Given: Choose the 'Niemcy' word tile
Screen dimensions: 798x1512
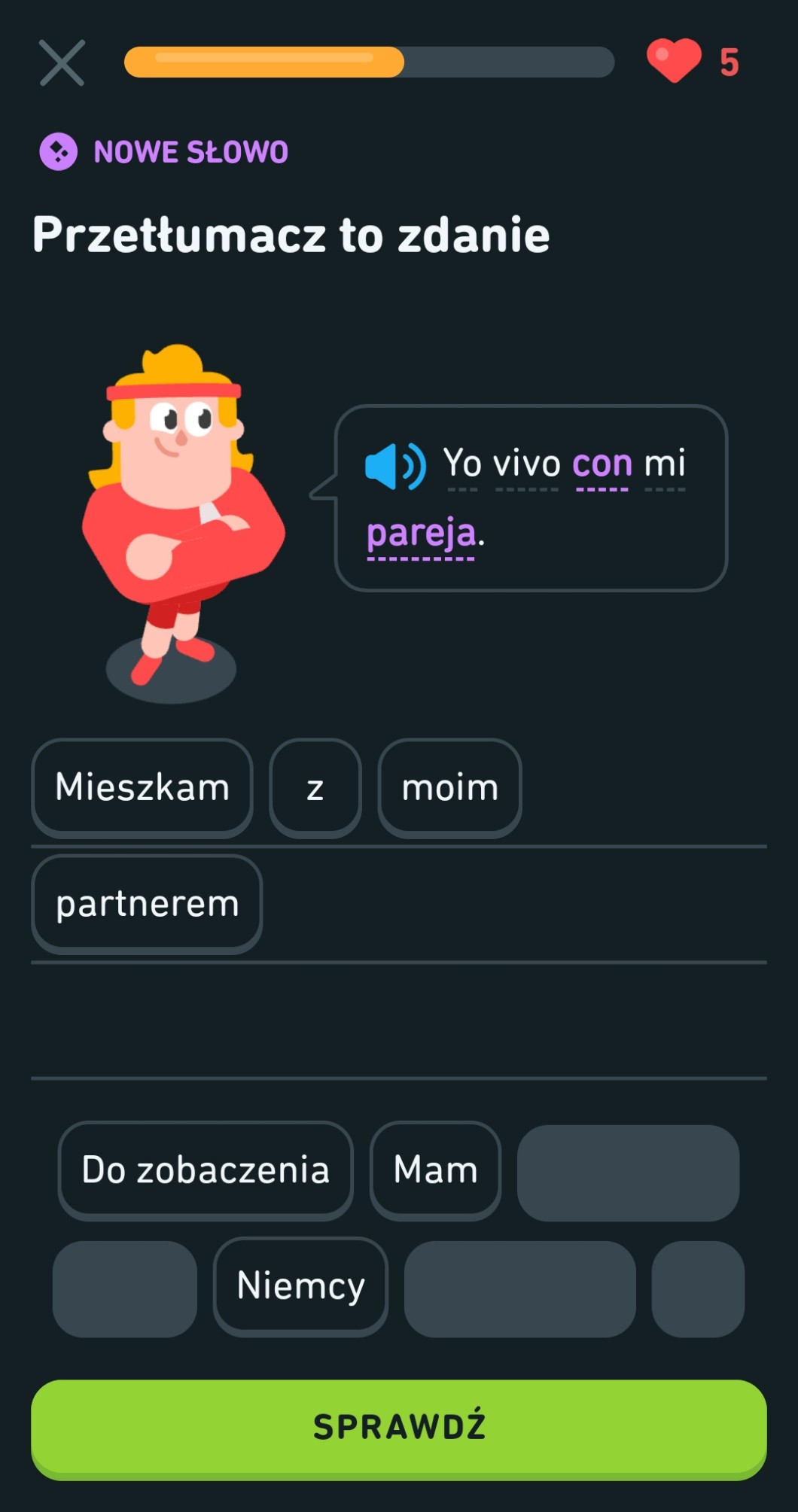Looking at the screenshot, I should coord(300,1285).
